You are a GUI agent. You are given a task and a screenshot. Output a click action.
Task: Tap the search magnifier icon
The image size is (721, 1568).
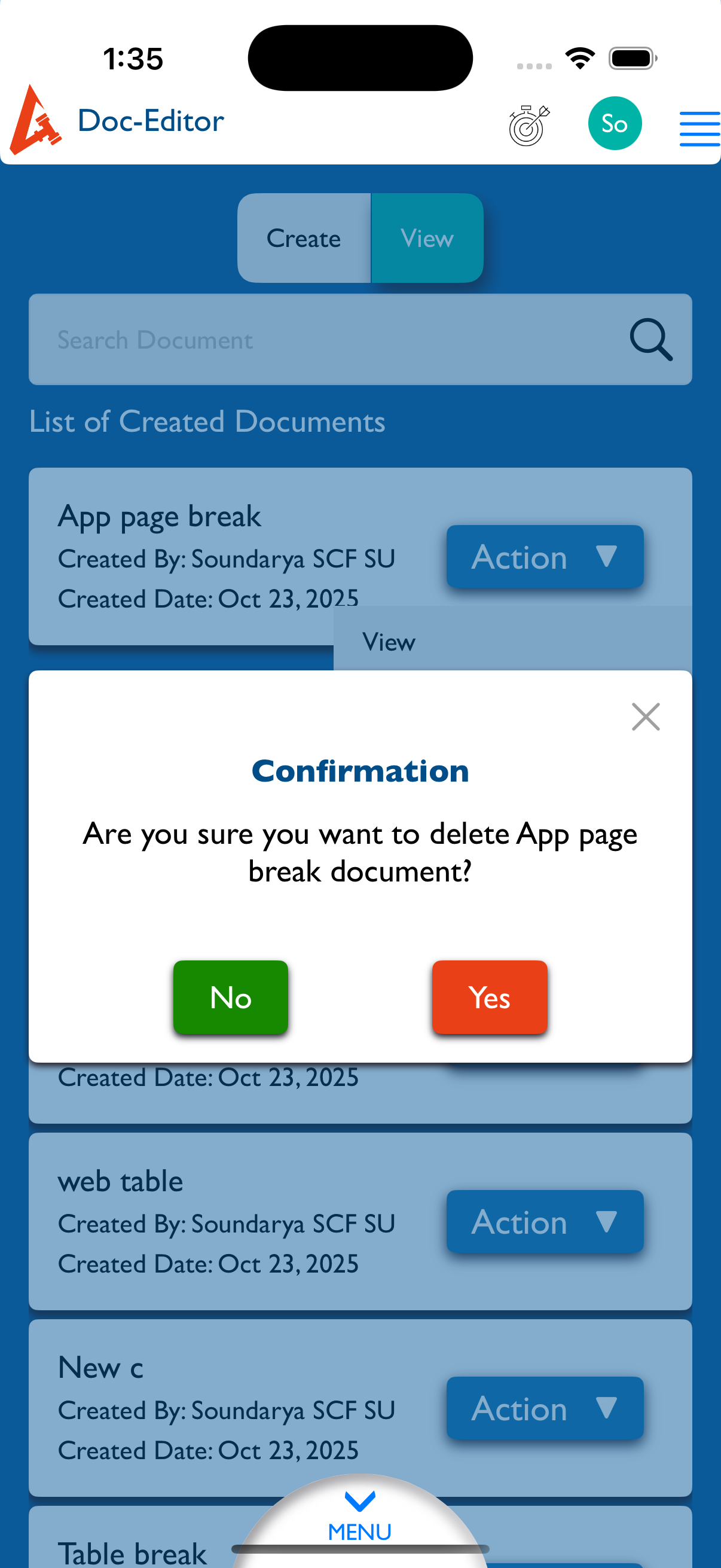[650, 340]
